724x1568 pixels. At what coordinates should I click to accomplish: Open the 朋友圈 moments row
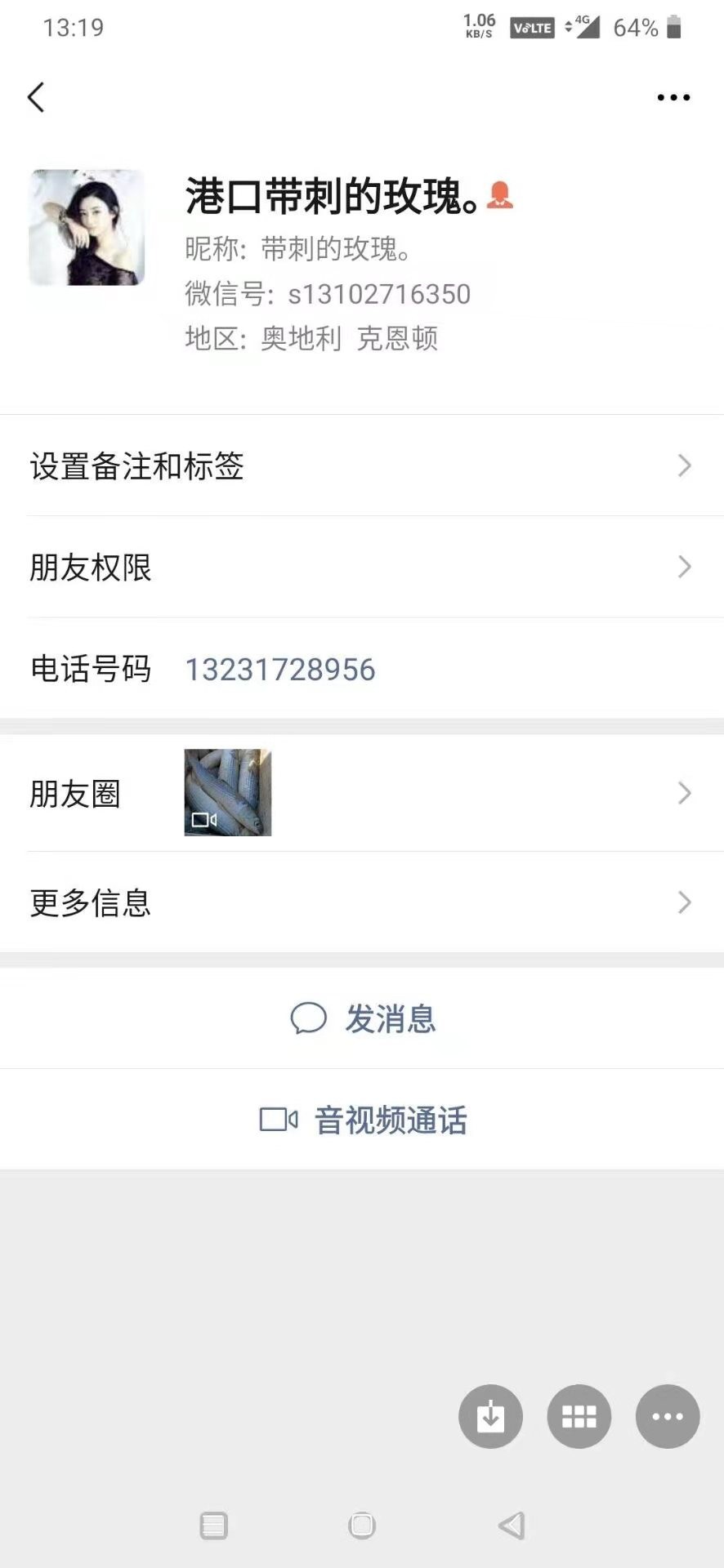tap(361, 793)
